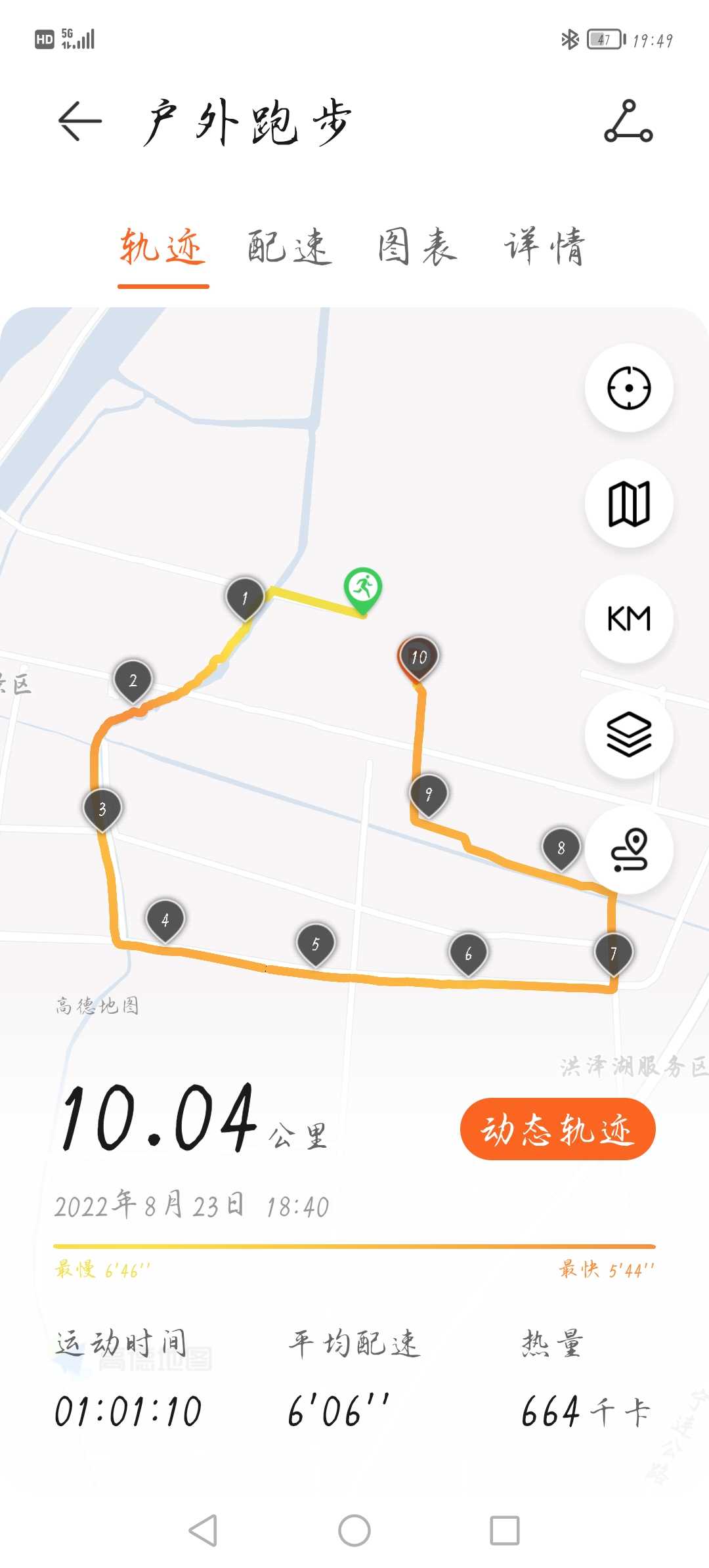The height and width of the screenshot is (1568, 709).
Task: Go back using the top arrow
Action: (x=79, y=121)
